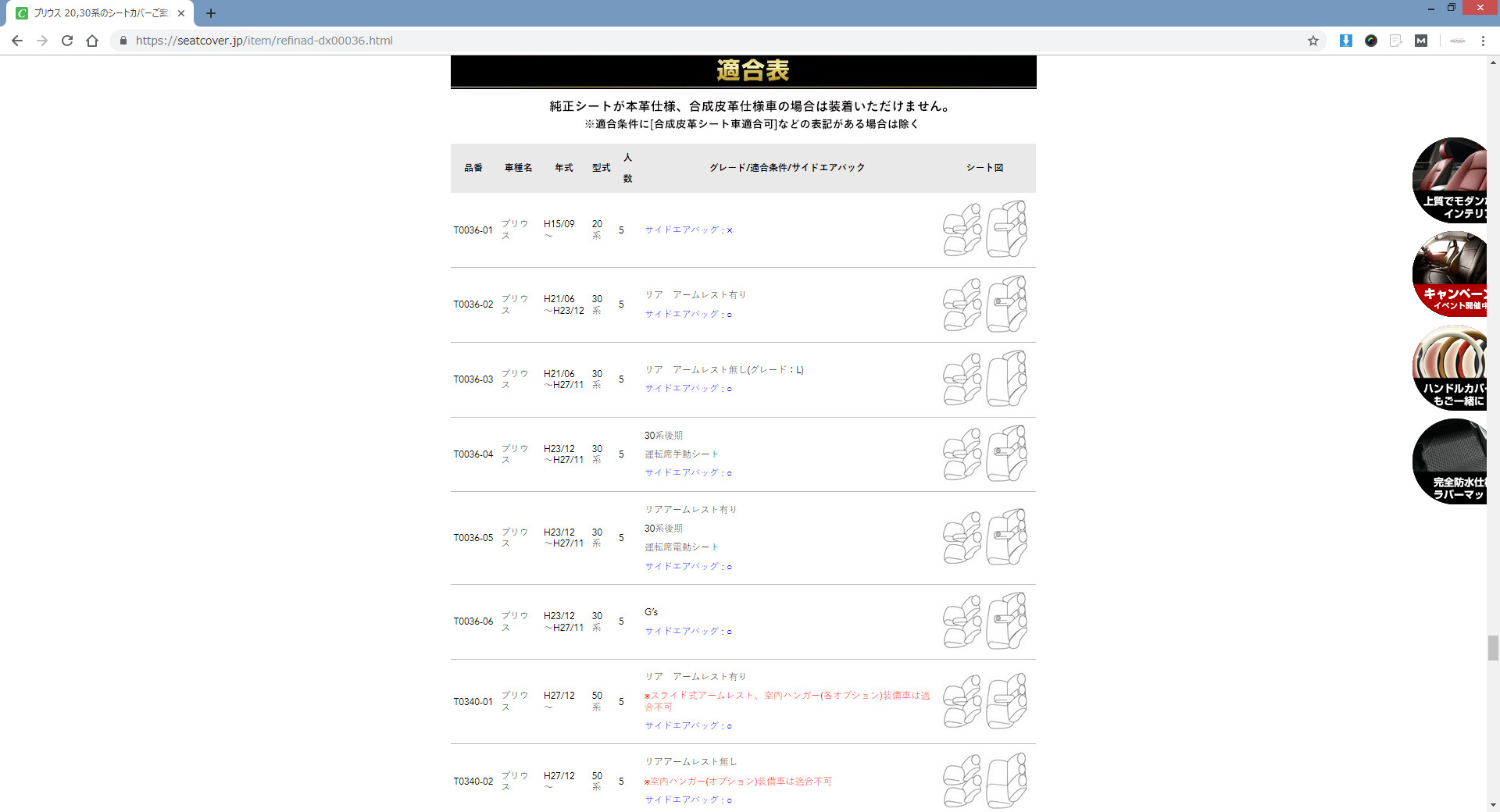Open a new browser tab

[x=211, y=13]
